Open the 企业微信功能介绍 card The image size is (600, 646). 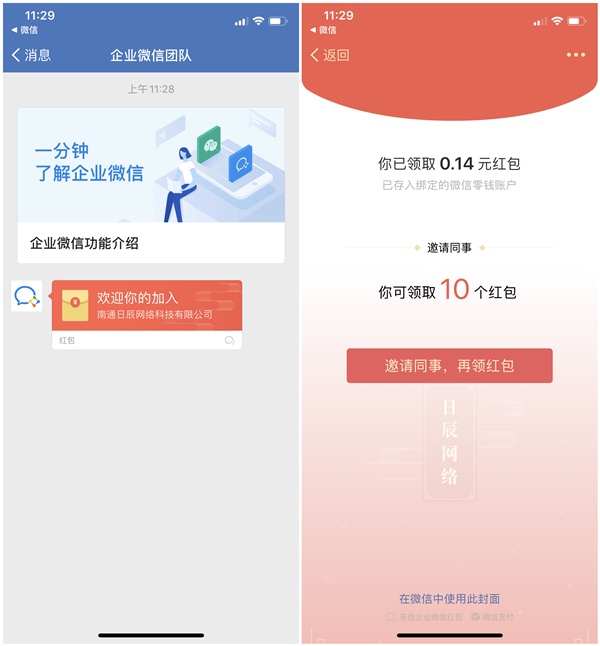pos(150,185)
